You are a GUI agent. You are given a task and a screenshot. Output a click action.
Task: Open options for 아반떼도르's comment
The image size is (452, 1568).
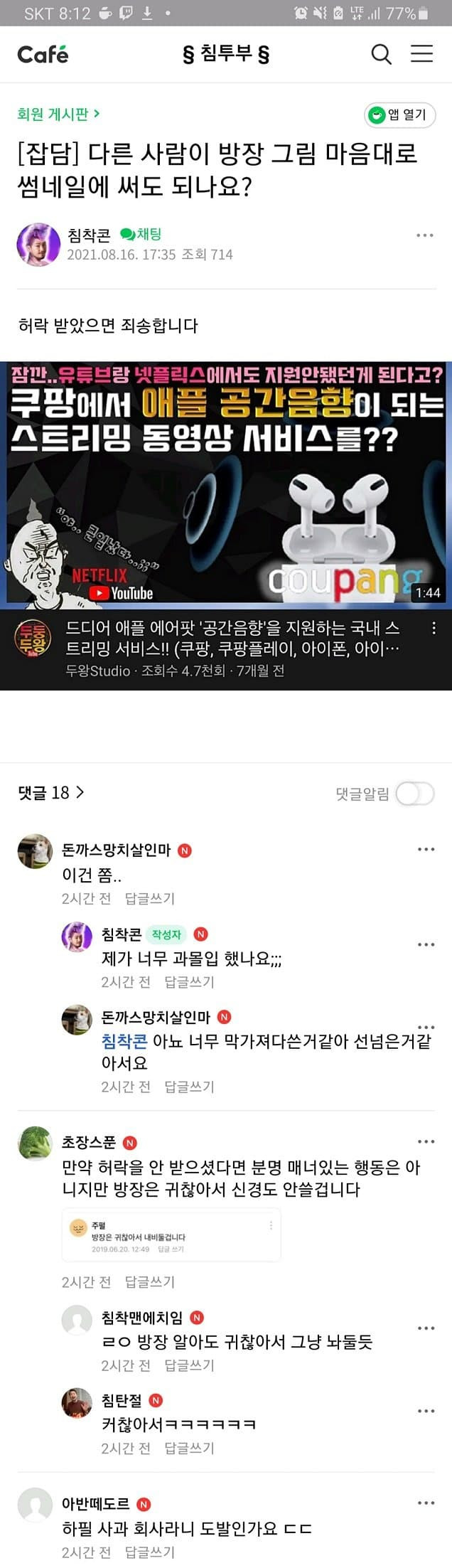(426, 1503)
